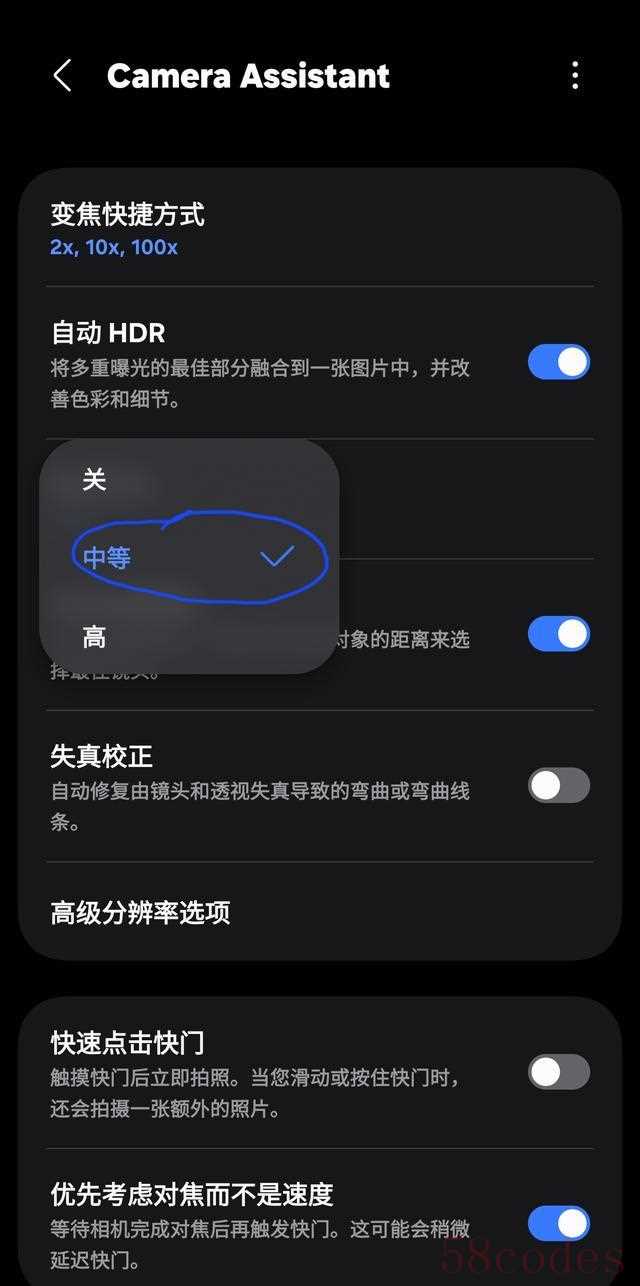Turn off the 自动 HDR switch

pyautogui.click(x=558, y=362)
